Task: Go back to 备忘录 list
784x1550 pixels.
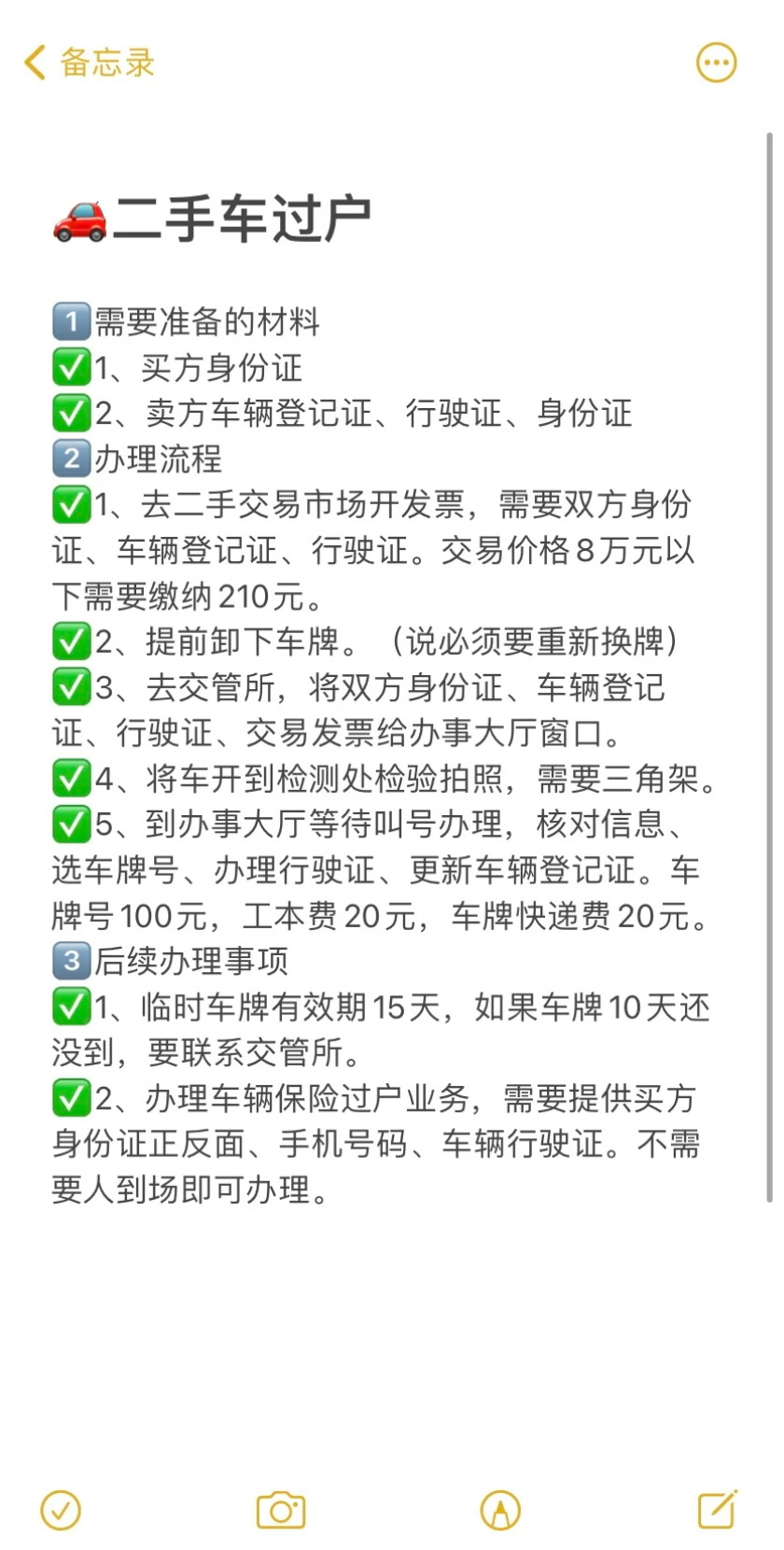Action: [x=89, y=63]
